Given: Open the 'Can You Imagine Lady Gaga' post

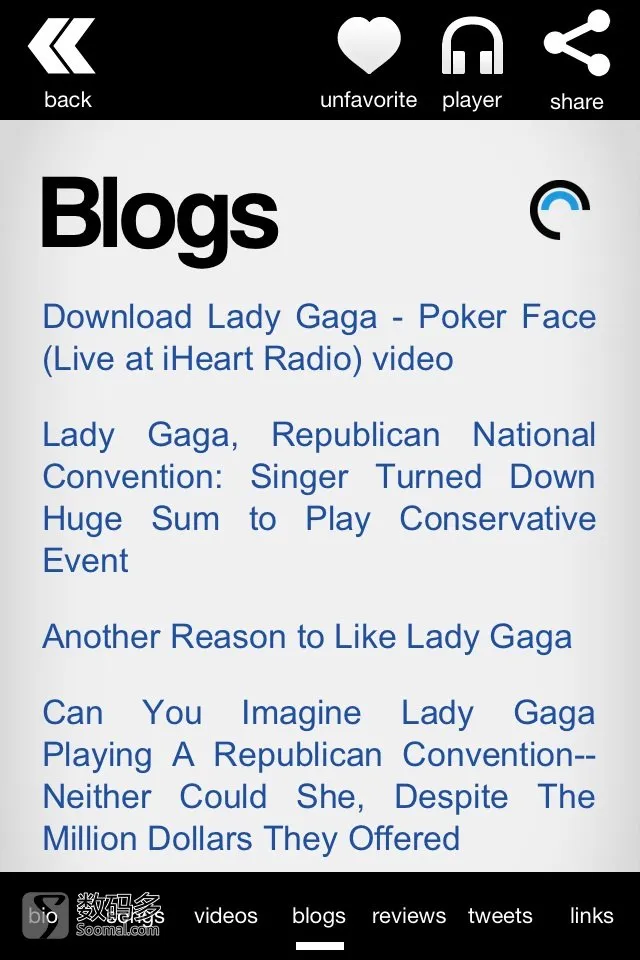Looking at the screenshot, I should [319, 775].
